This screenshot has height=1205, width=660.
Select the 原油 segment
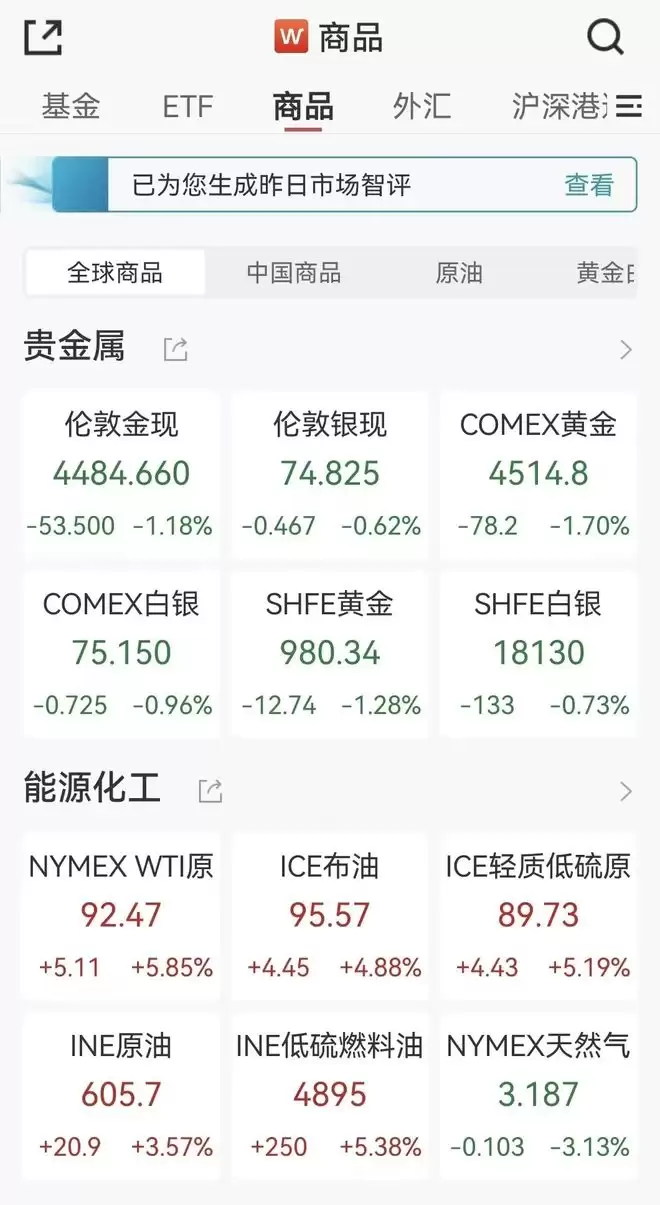tap(459, 273)
